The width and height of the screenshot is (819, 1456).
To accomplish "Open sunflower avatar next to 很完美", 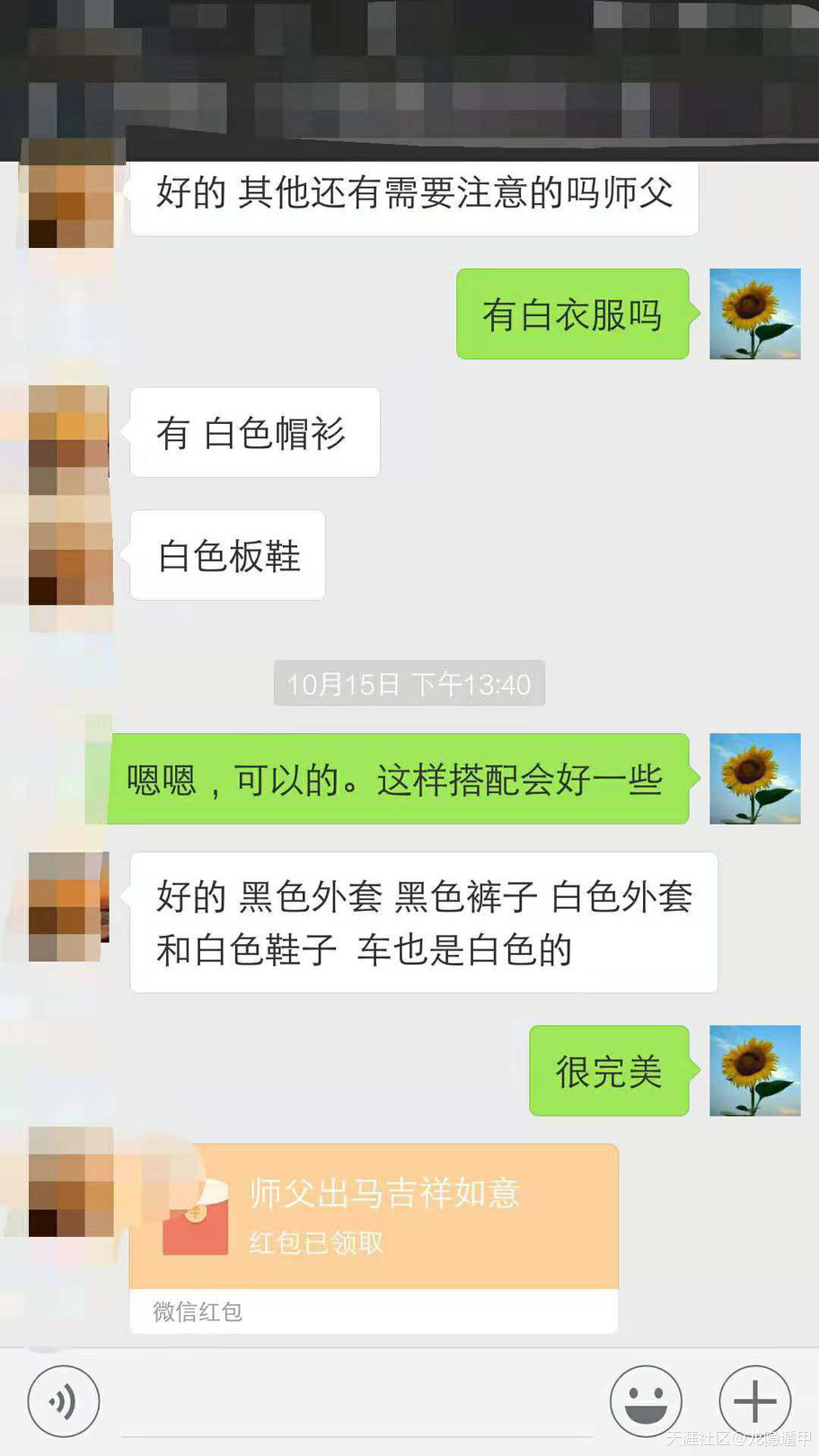I will [754, 1071].
